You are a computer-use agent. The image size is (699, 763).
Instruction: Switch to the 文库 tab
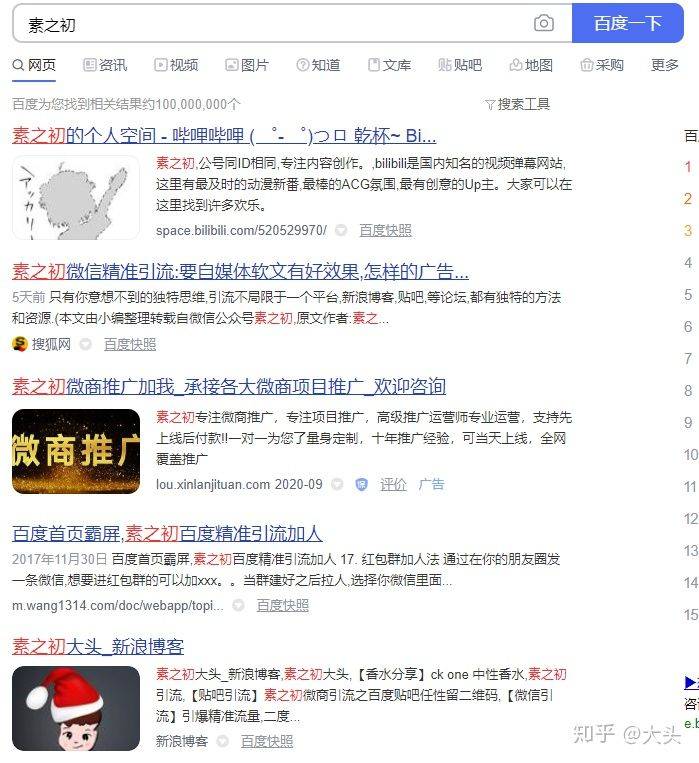click(389, 65)
